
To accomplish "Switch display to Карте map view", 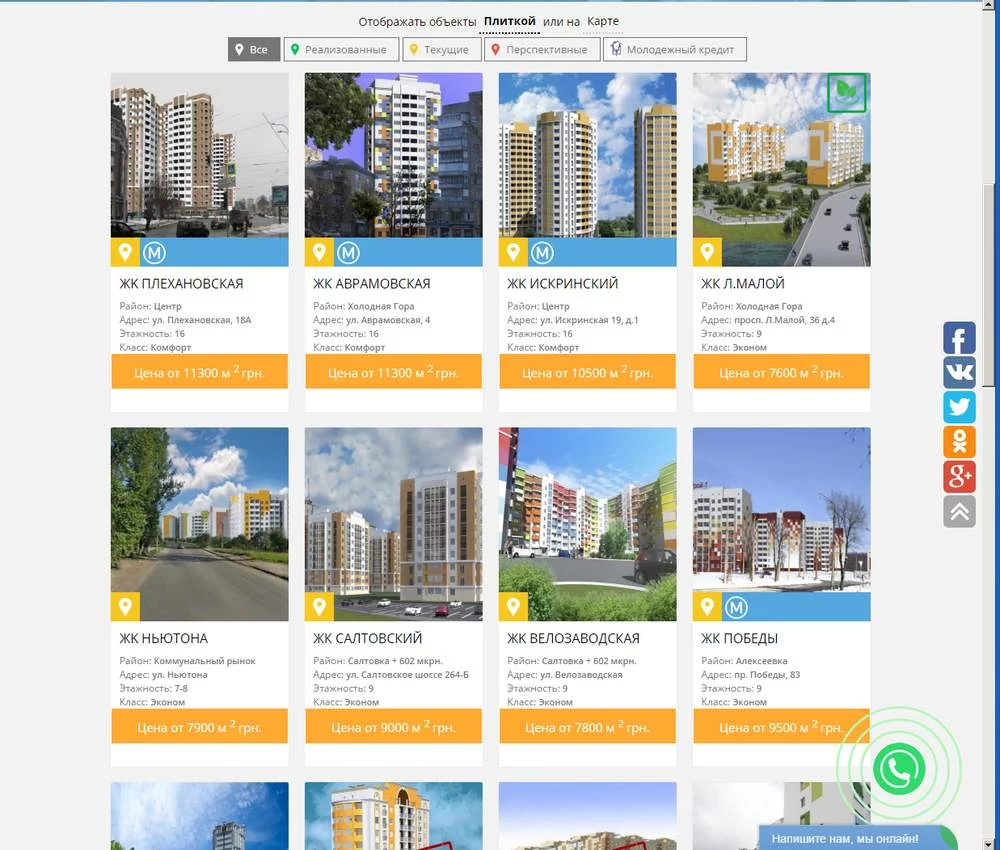I will [603, 21].
